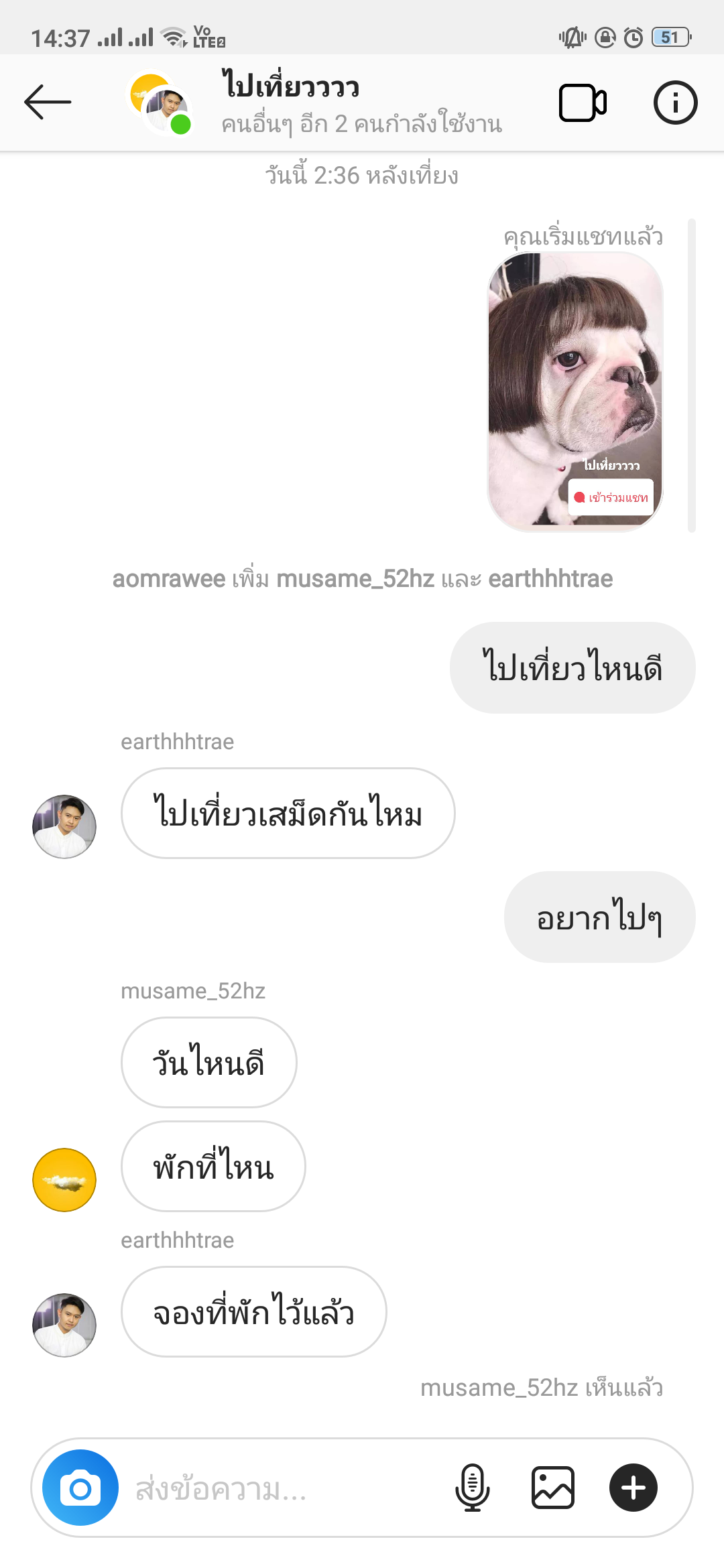Open musame_52hz's yellow profile avatar

click(64, 1180)
